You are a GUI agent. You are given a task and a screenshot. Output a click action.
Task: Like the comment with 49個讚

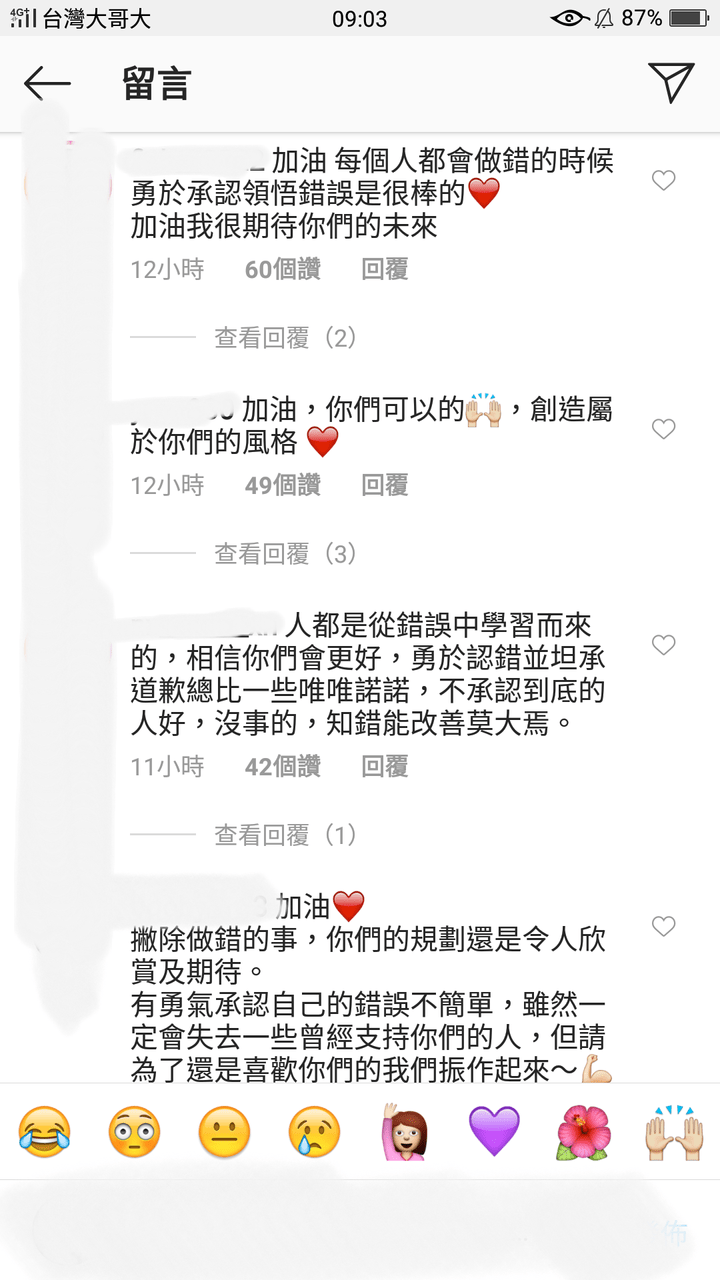pyautogui.click(x=663, y=429)
